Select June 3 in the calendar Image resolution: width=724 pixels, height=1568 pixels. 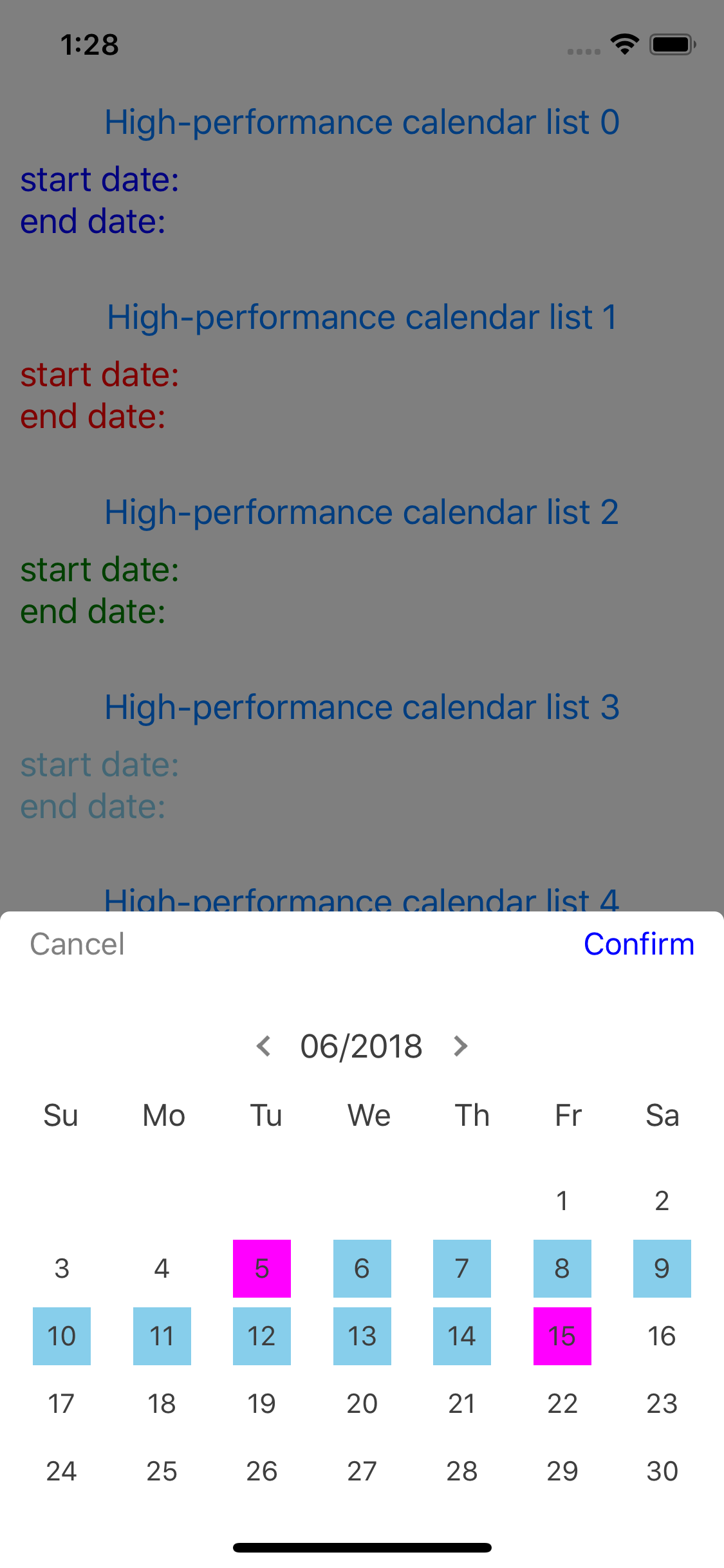62,1269
